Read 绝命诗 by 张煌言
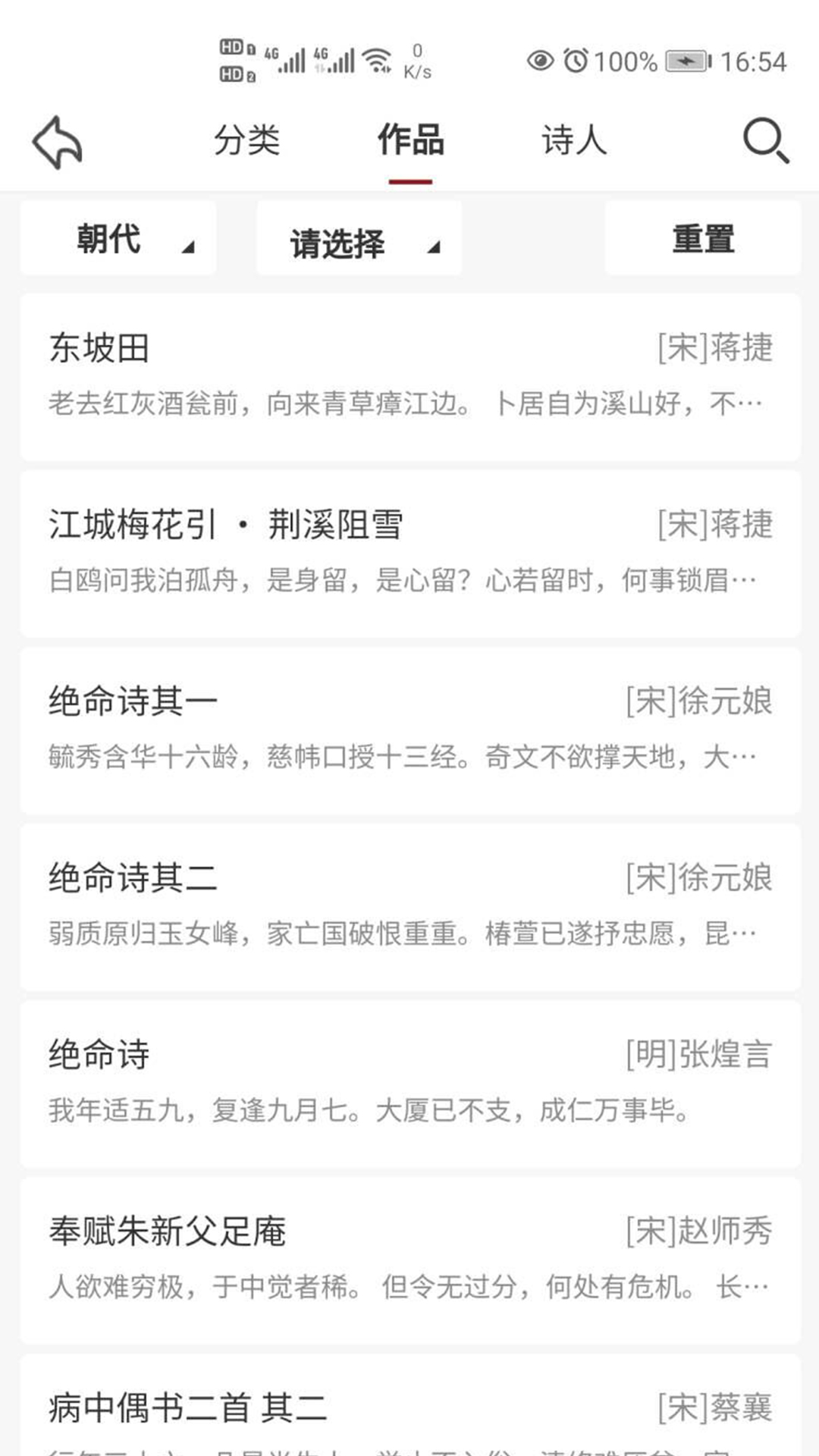 pos(410,1084)
